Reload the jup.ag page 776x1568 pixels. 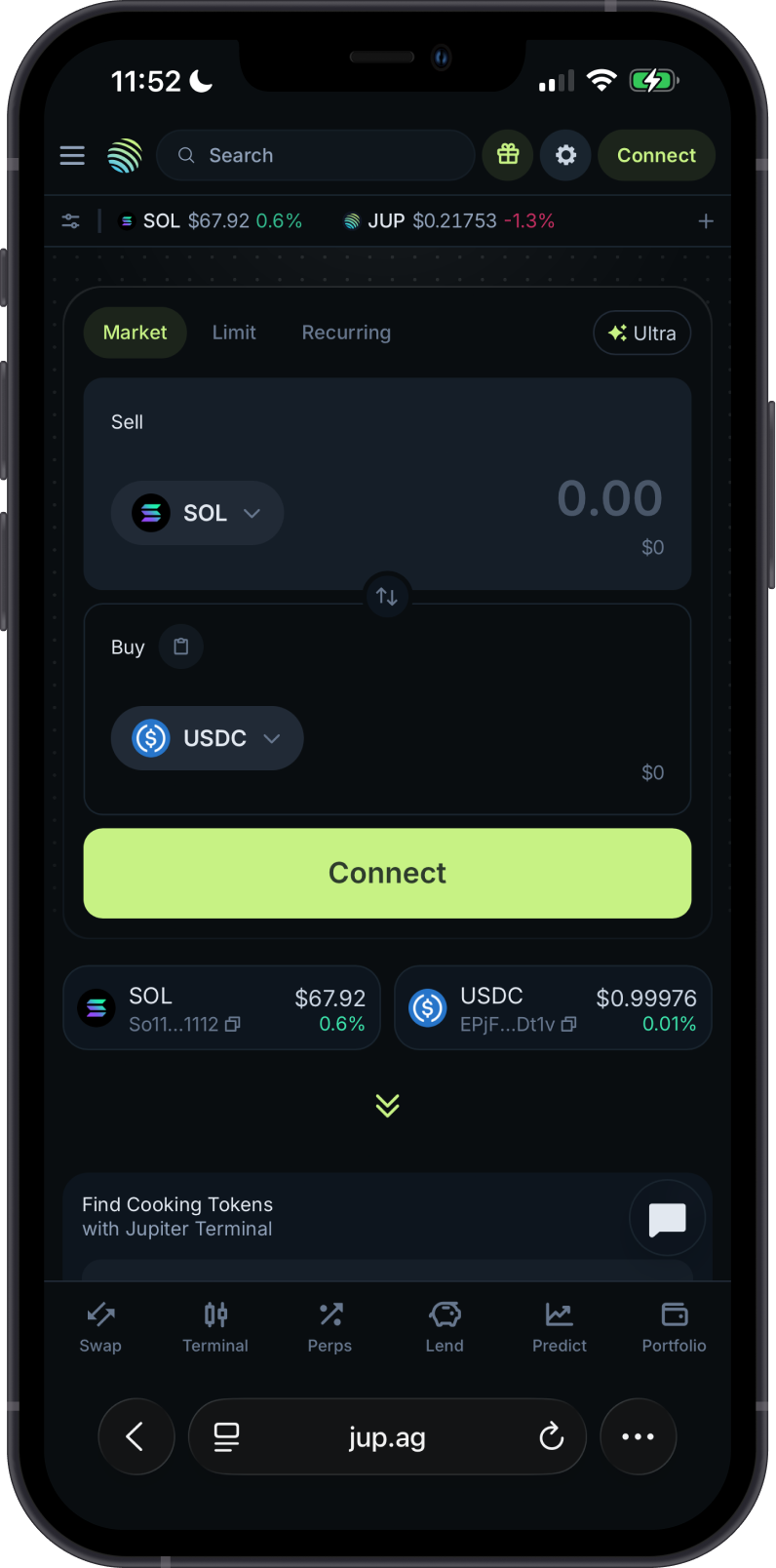pos(552,1436)
